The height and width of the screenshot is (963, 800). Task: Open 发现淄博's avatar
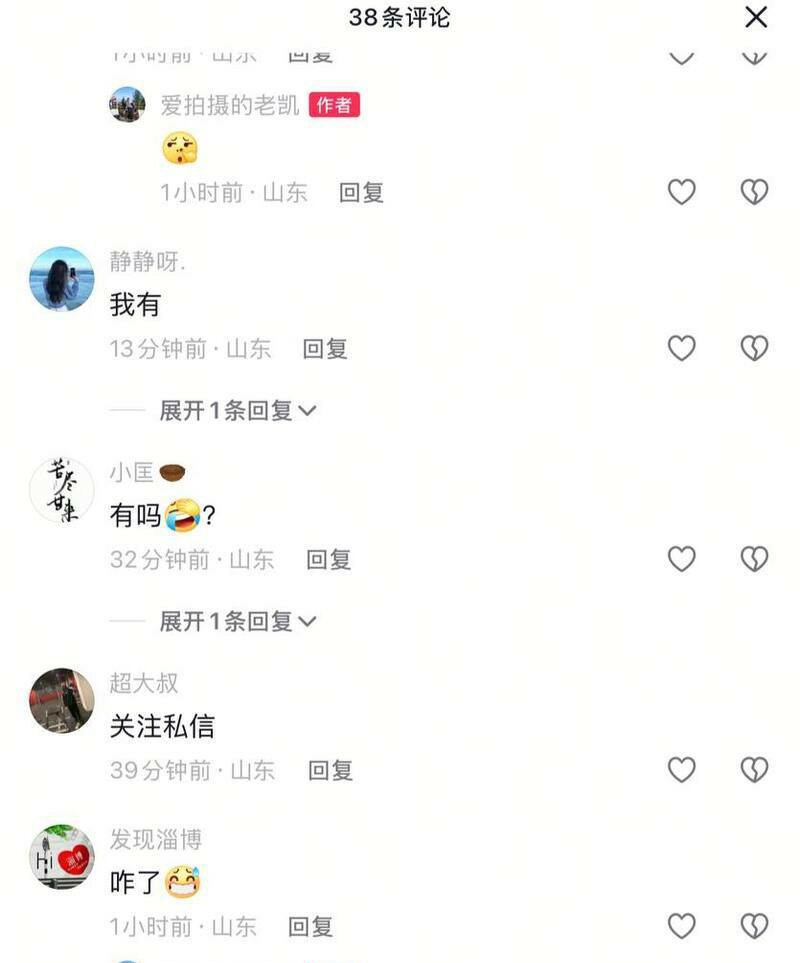(61, 857)
